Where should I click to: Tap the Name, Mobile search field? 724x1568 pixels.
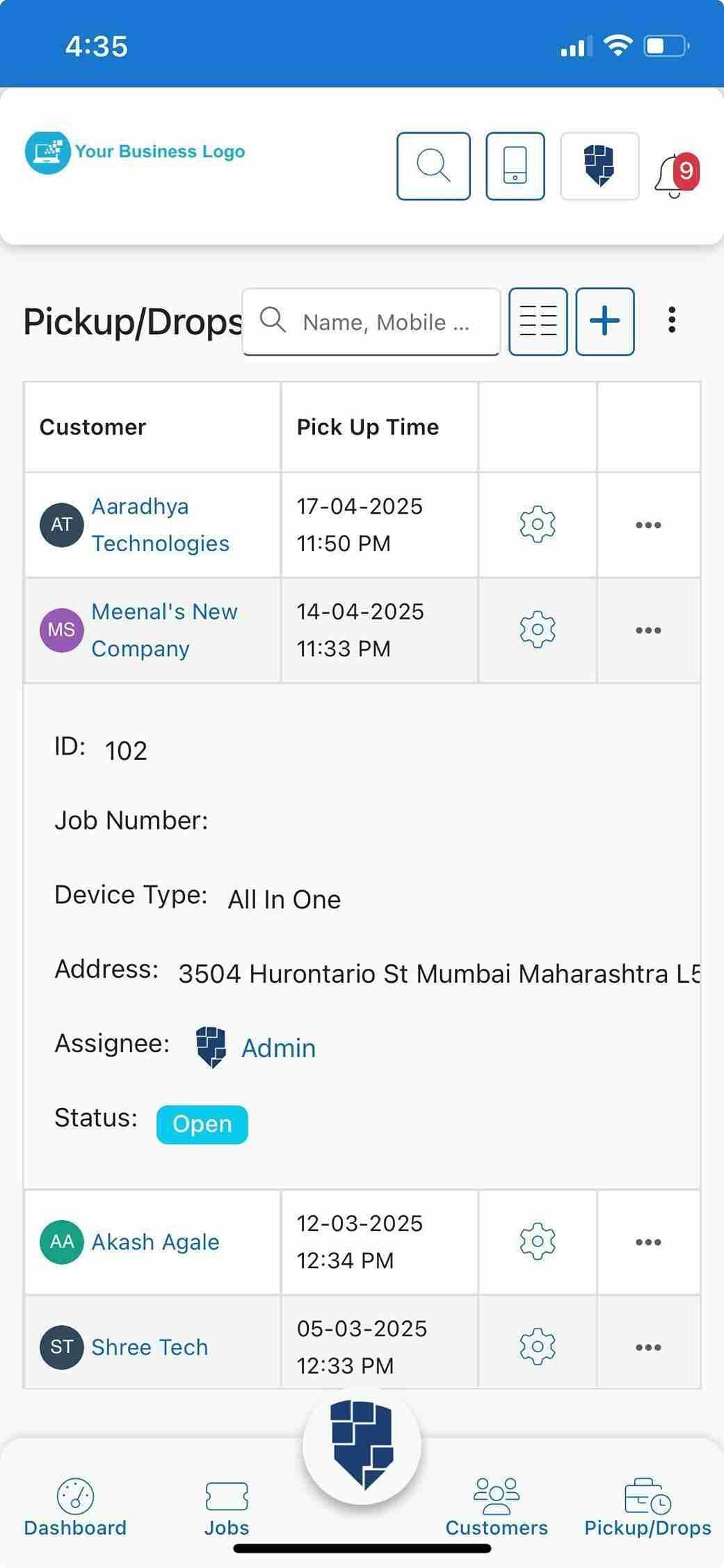371,322
